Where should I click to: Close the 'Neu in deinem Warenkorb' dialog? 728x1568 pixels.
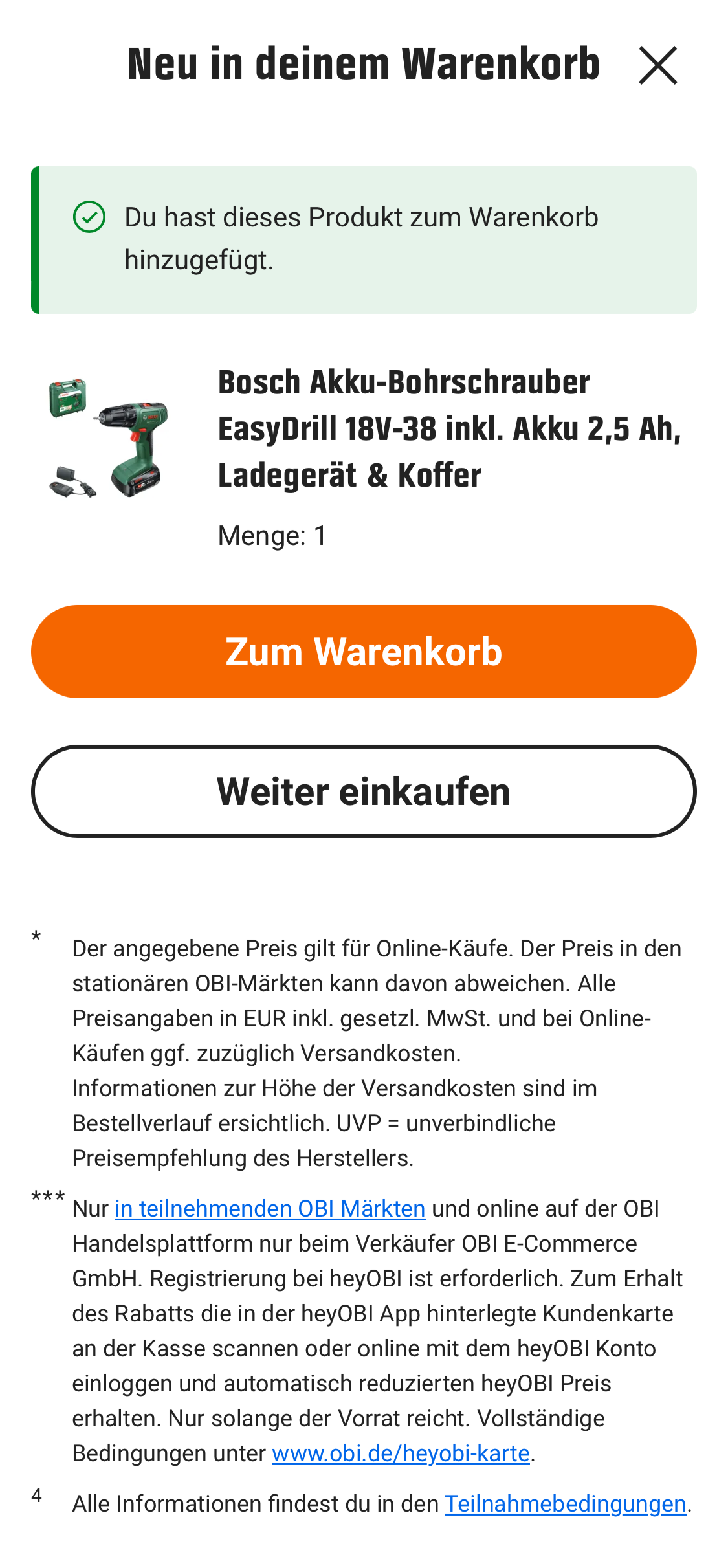(659, 65)
